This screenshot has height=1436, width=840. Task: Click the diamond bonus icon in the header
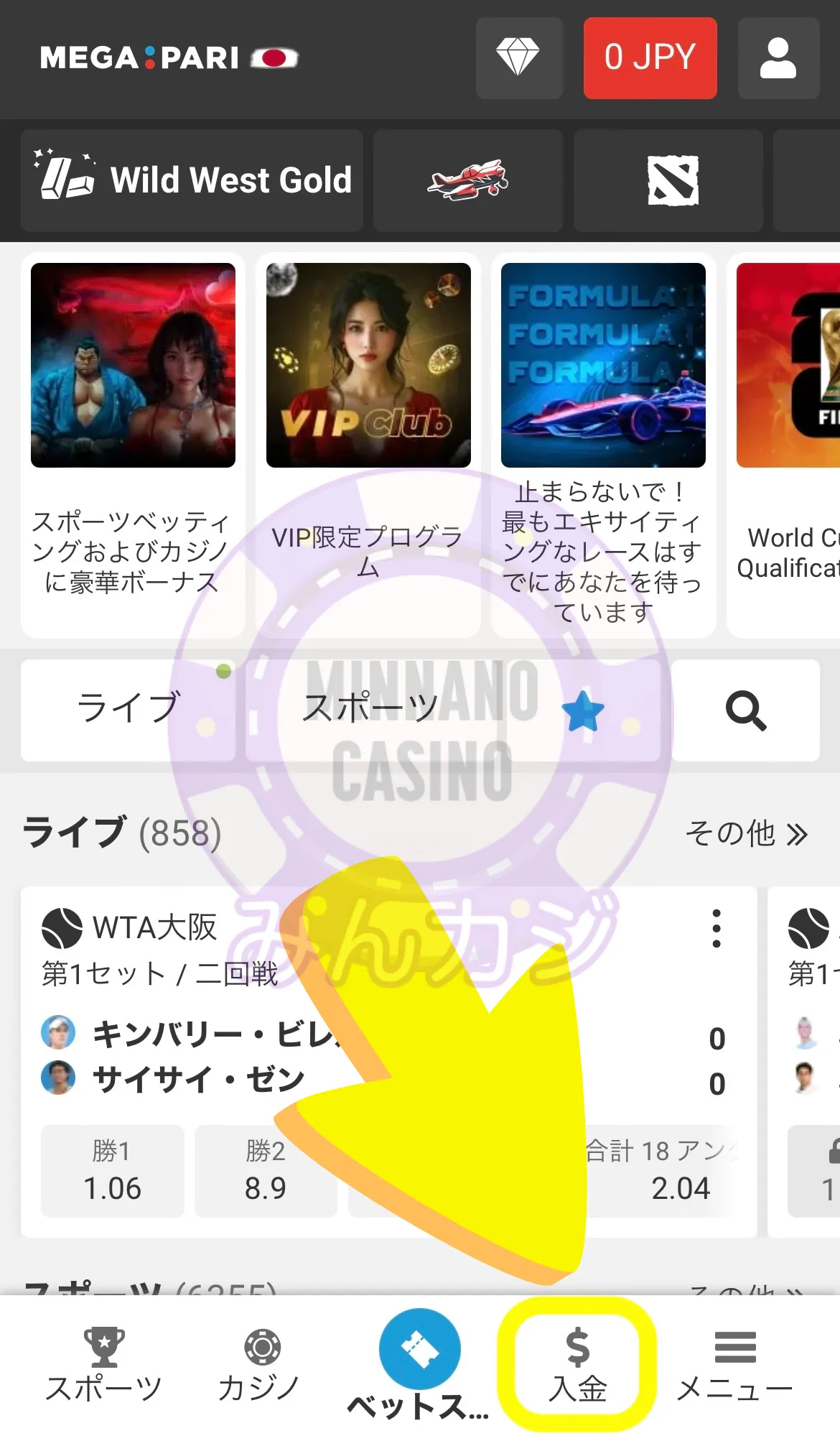coord(519,57)
